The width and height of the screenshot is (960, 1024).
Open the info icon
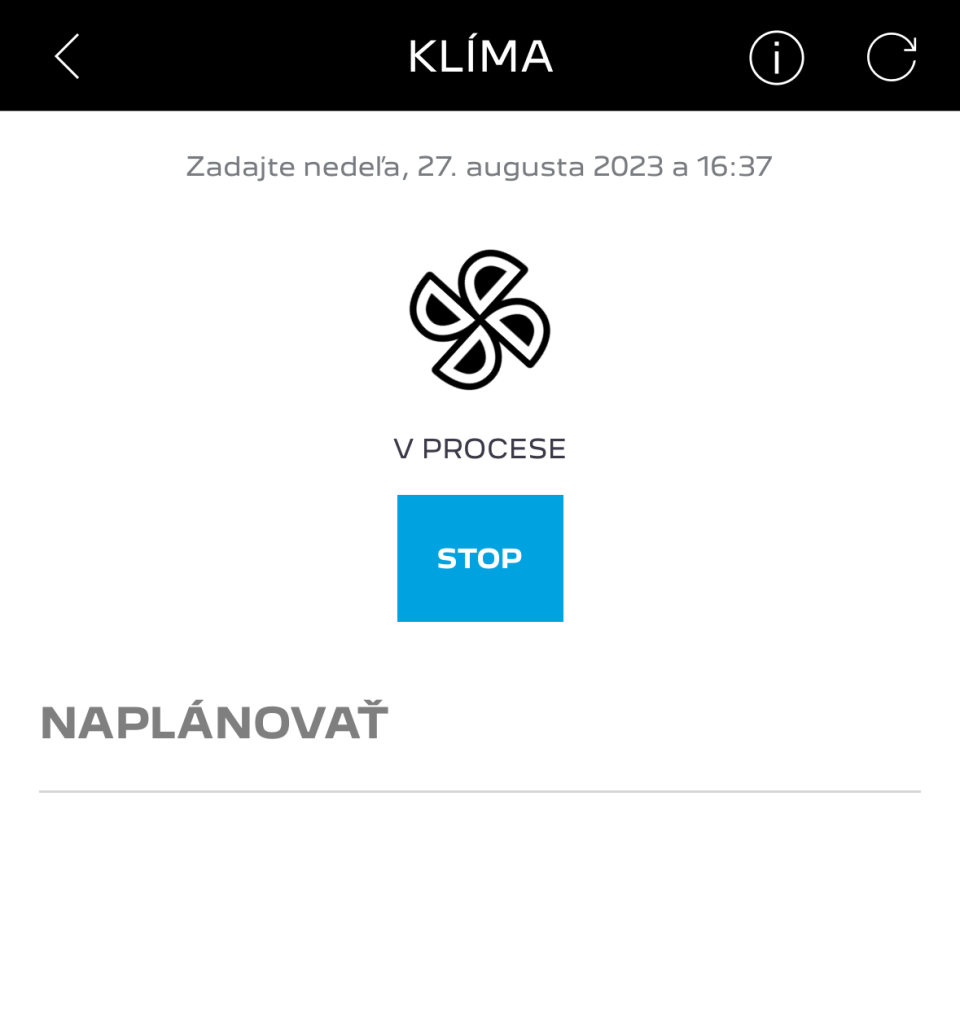tap(776, 57)
